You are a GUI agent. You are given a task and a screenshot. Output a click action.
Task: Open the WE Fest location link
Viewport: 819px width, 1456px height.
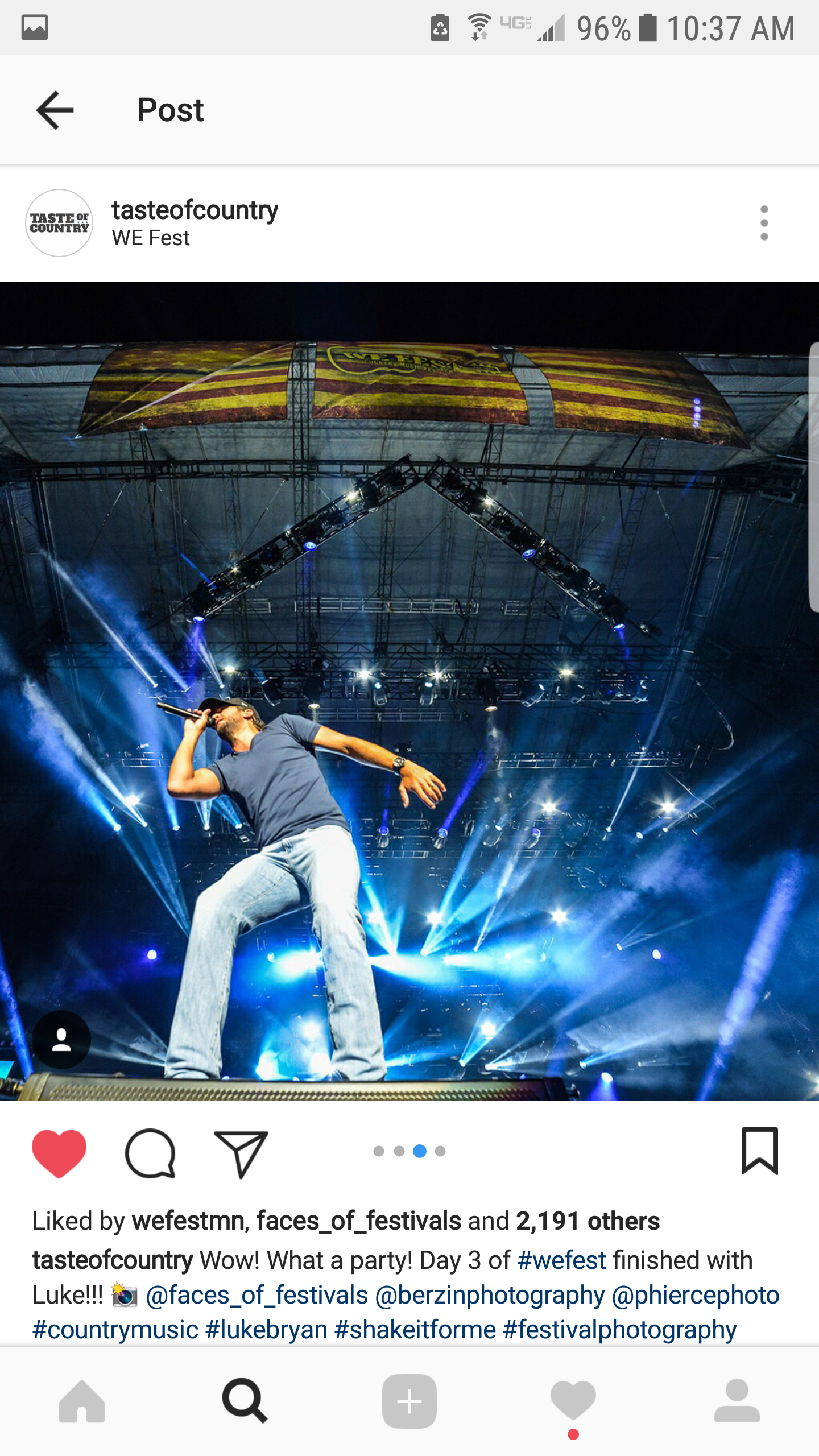pyautogui.click(x=151, y=238)
